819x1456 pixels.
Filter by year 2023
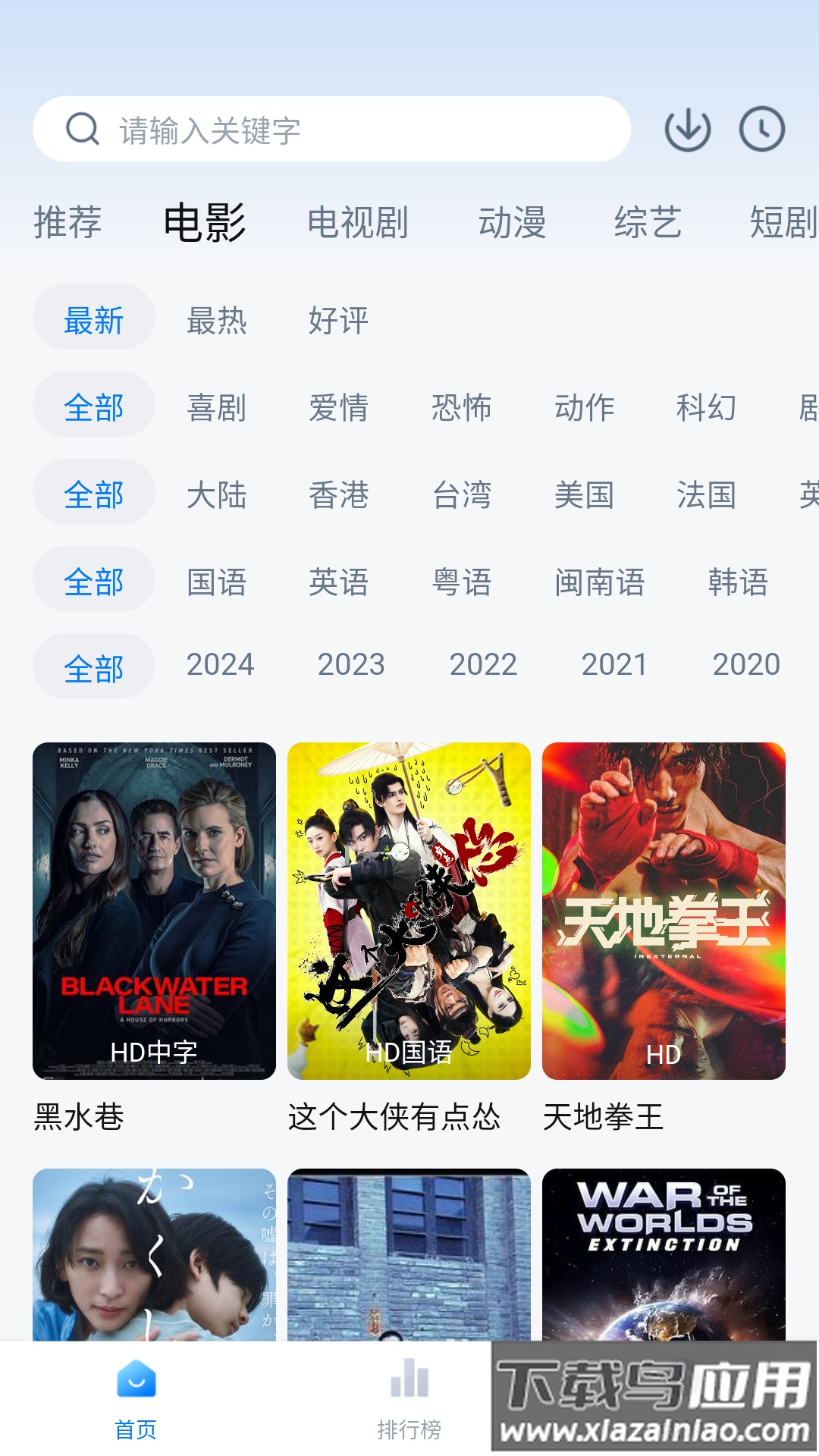[351, 665]
